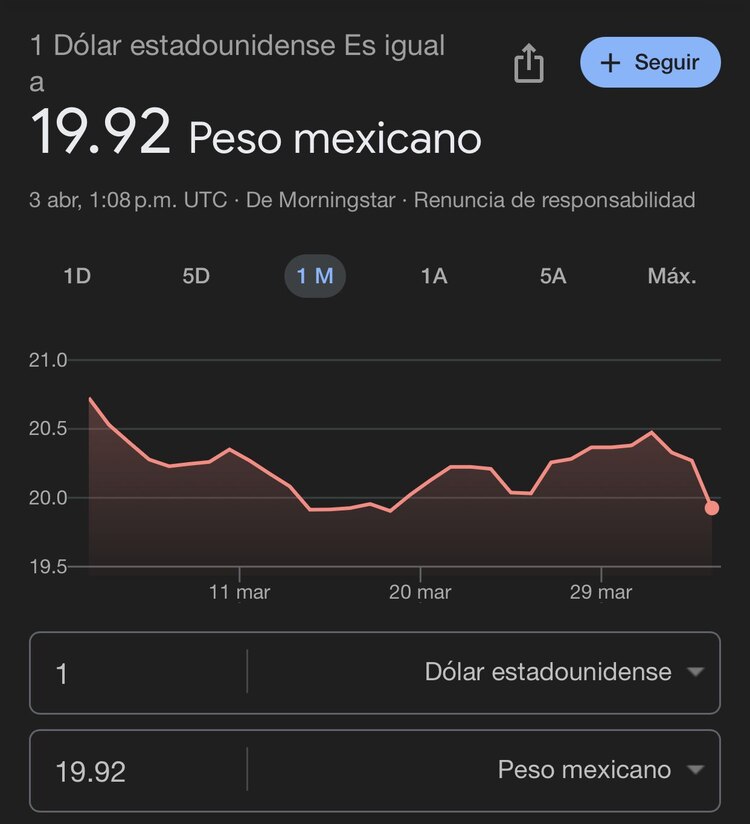Screen dimensions: 750x824
Task: Click the share icon
Action: click(527, 62)
